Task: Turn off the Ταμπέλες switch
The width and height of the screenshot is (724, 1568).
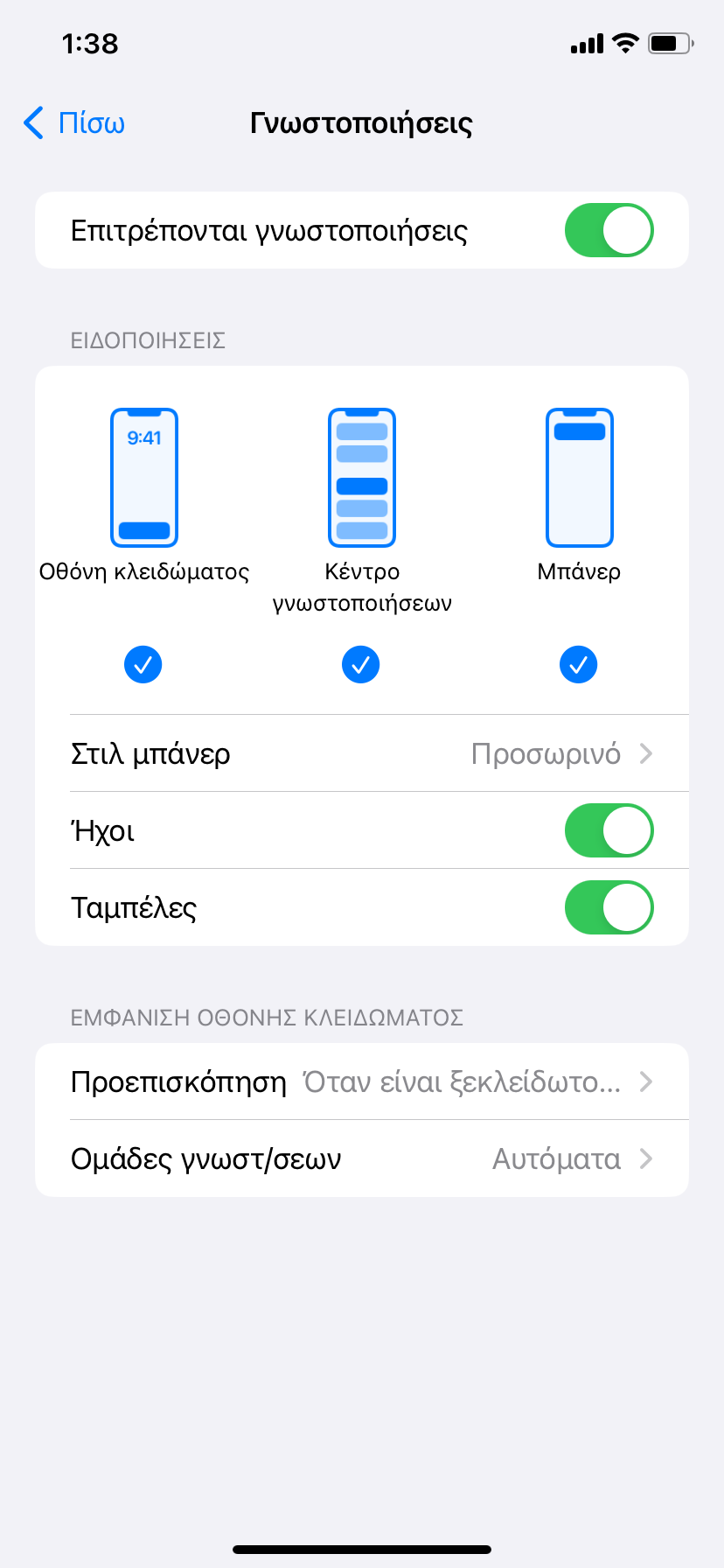Action: click(609, 907)
